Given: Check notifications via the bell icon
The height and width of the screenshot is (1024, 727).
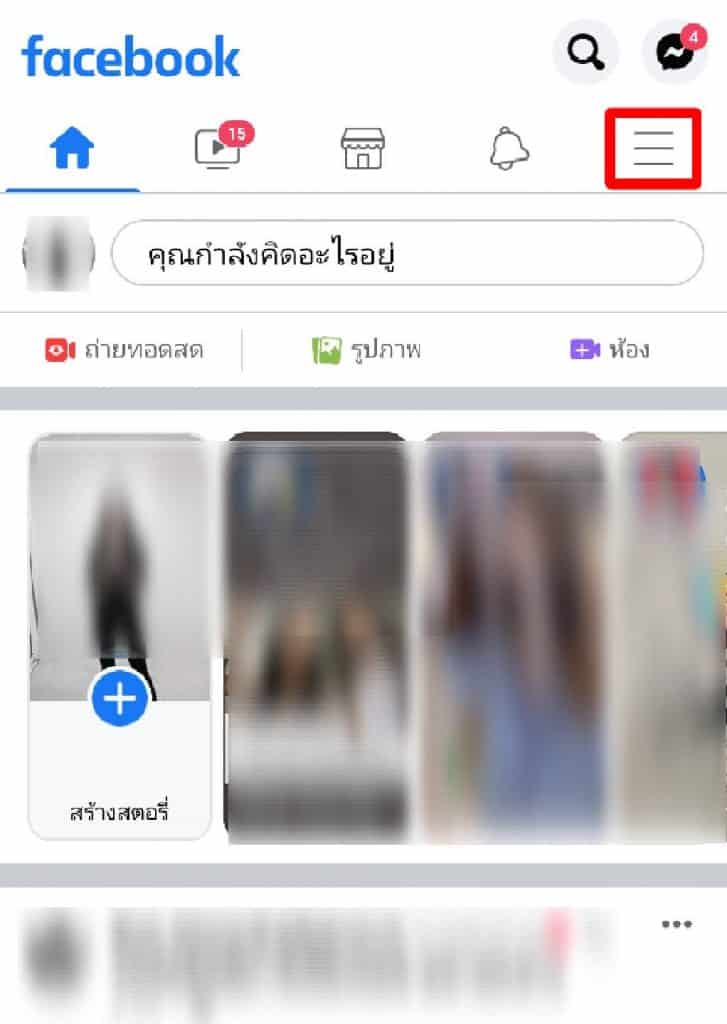Looking at the screenshot, I should (508, 147).
